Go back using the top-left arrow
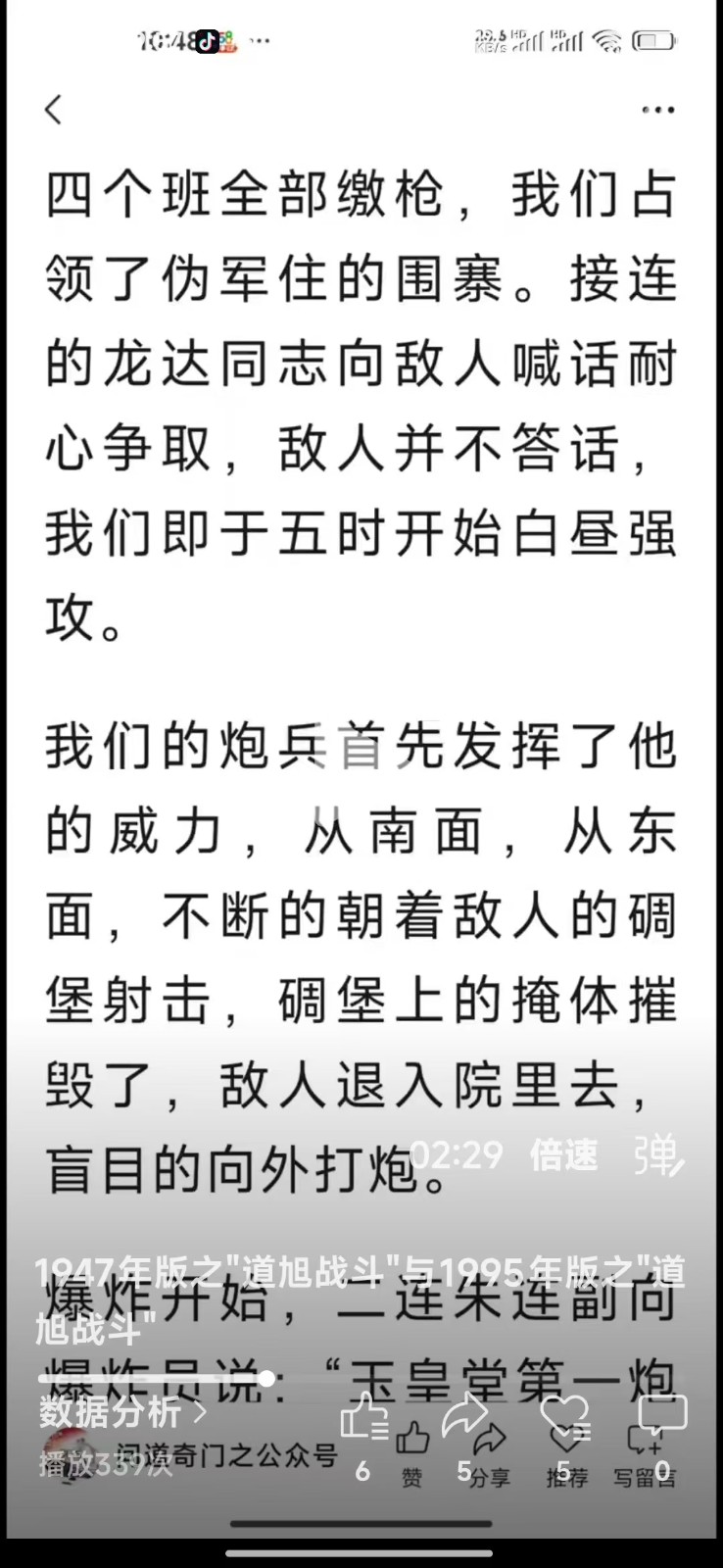Viewport: 723px width, 1568px height. pyautogui.click(x=54, y=110)
